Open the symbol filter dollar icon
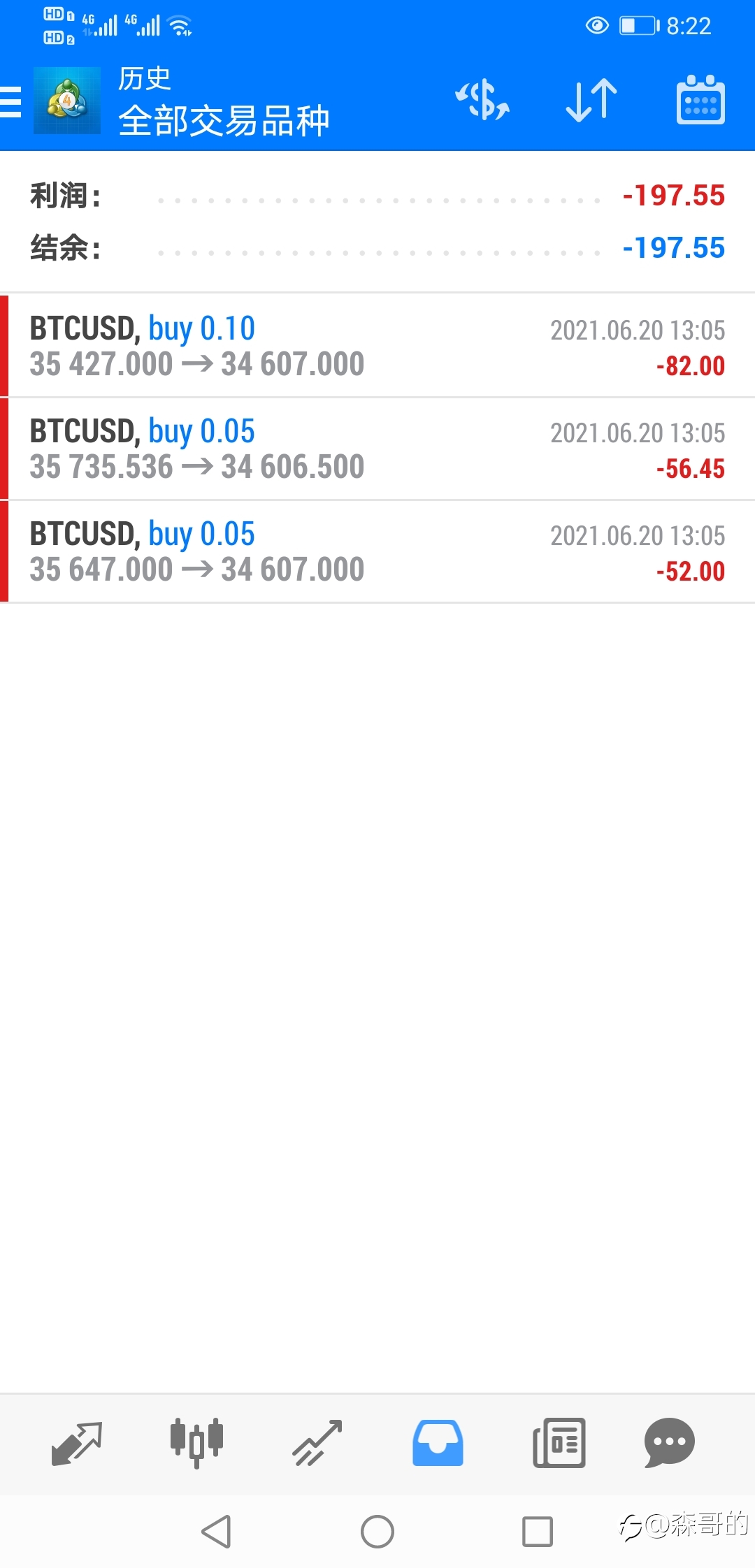The height and width of the screenshot is (1568, 755). tap(482, 100)
